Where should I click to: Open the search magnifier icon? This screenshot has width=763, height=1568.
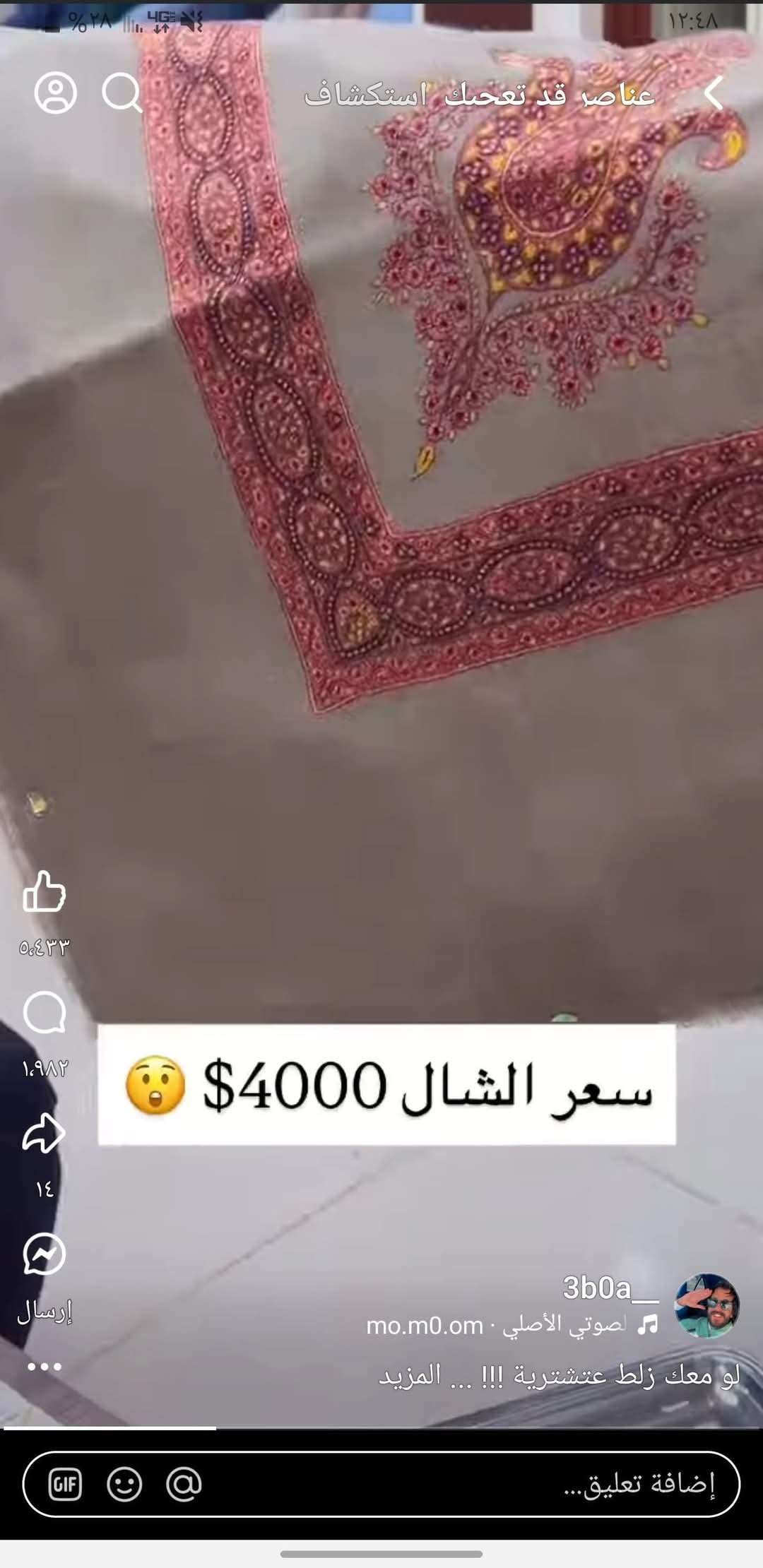point(122,93)
